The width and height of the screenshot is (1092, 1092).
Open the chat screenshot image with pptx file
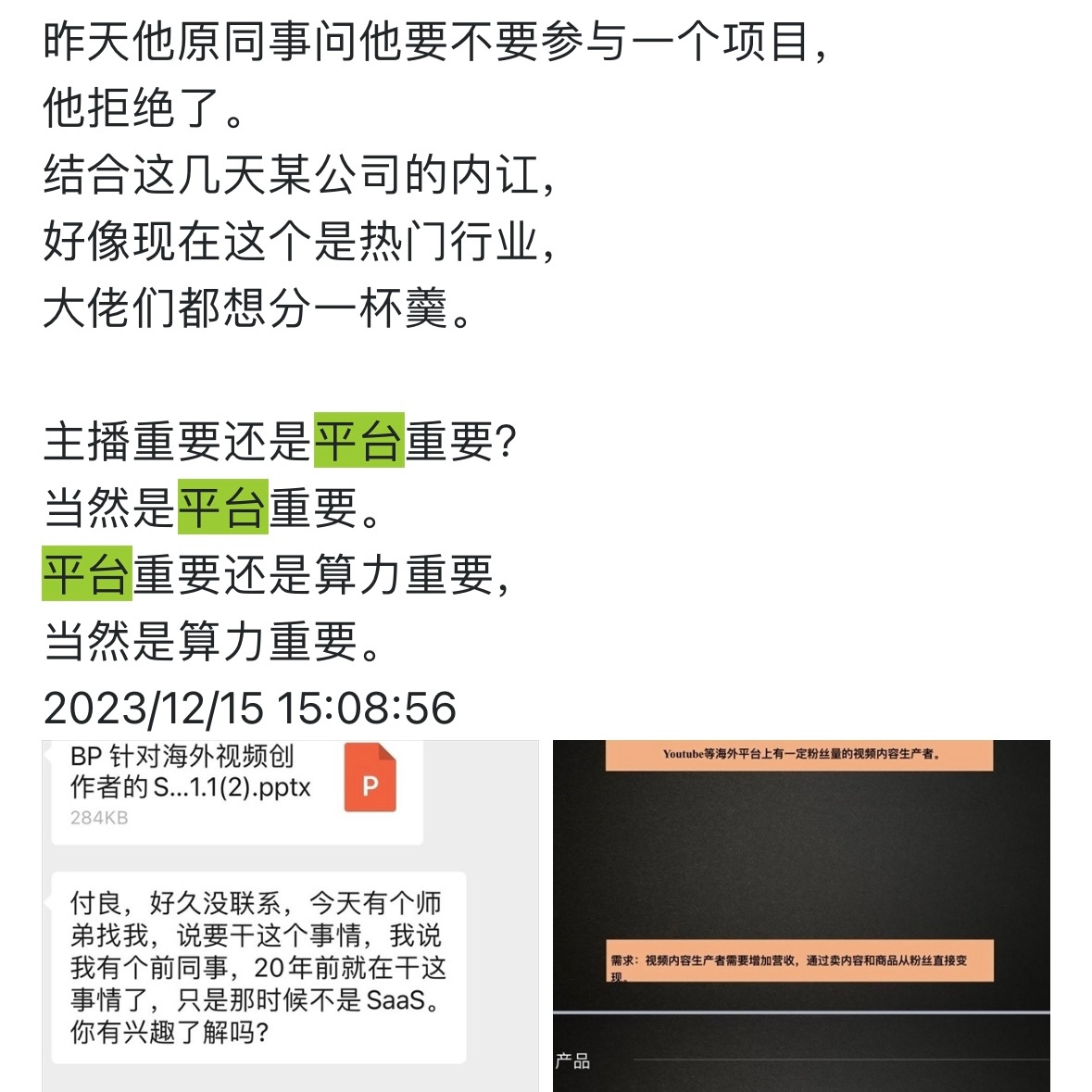click(x=289, y=915)
